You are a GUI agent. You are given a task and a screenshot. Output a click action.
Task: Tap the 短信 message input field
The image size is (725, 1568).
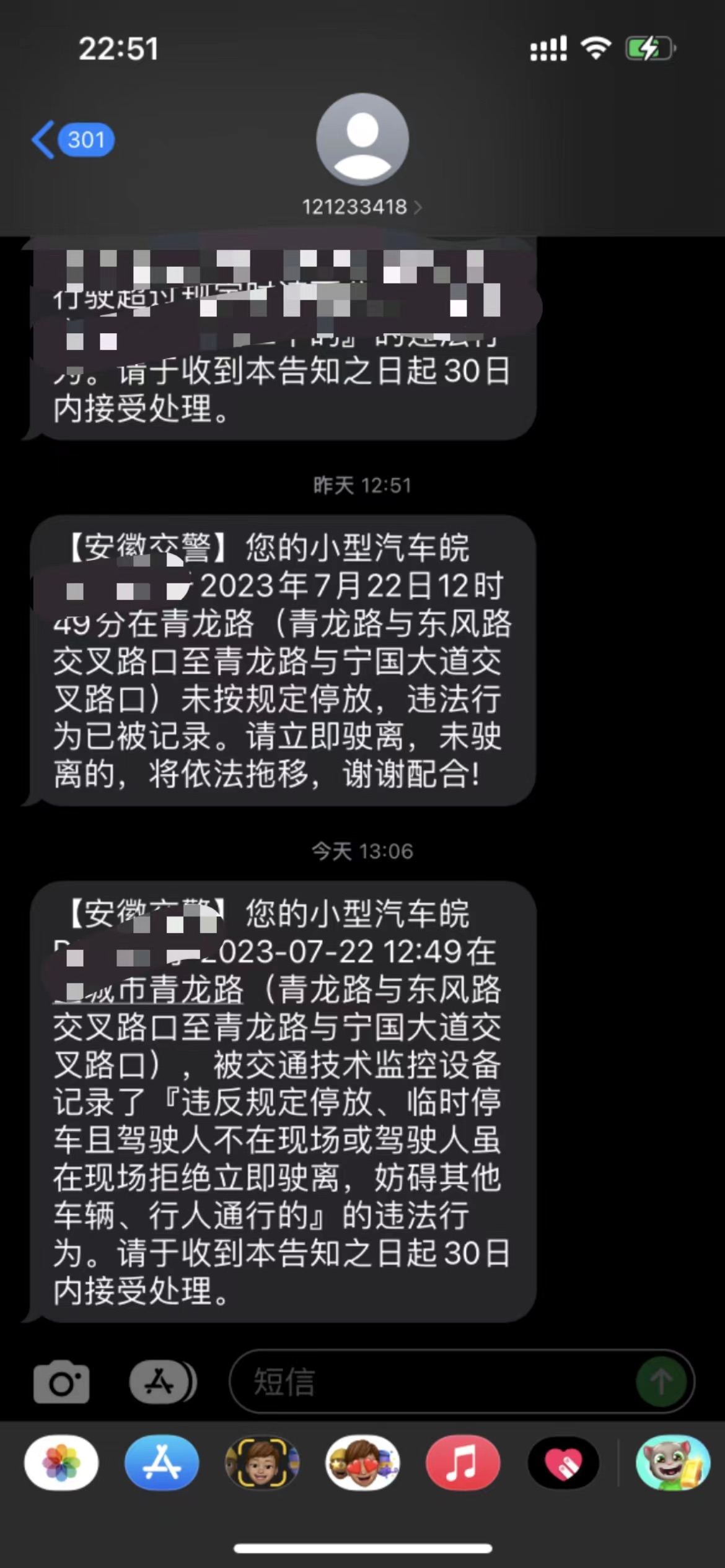[x=434, y=1382]
